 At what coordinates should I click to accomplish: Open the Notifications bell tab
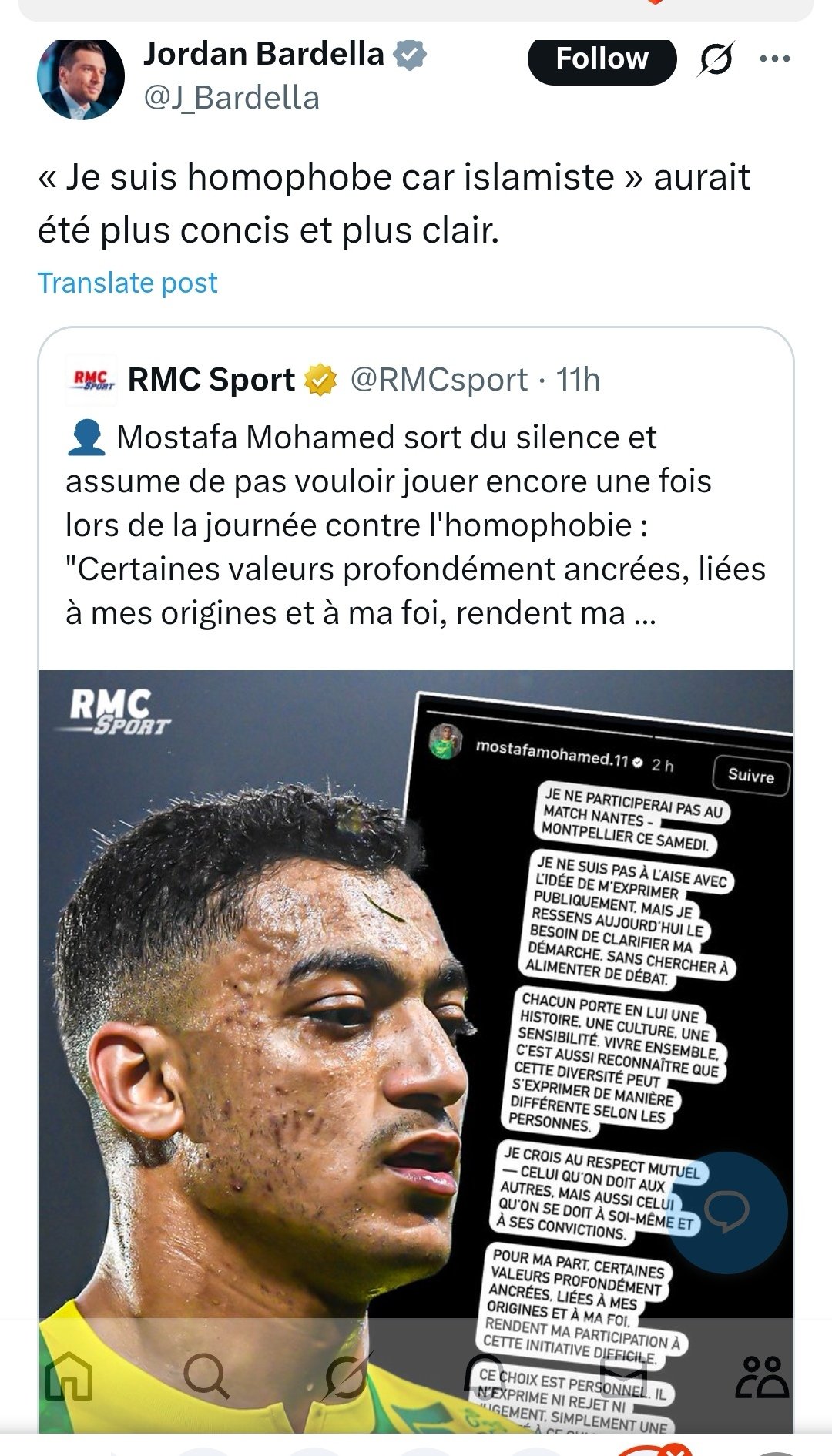(484, 1376)
